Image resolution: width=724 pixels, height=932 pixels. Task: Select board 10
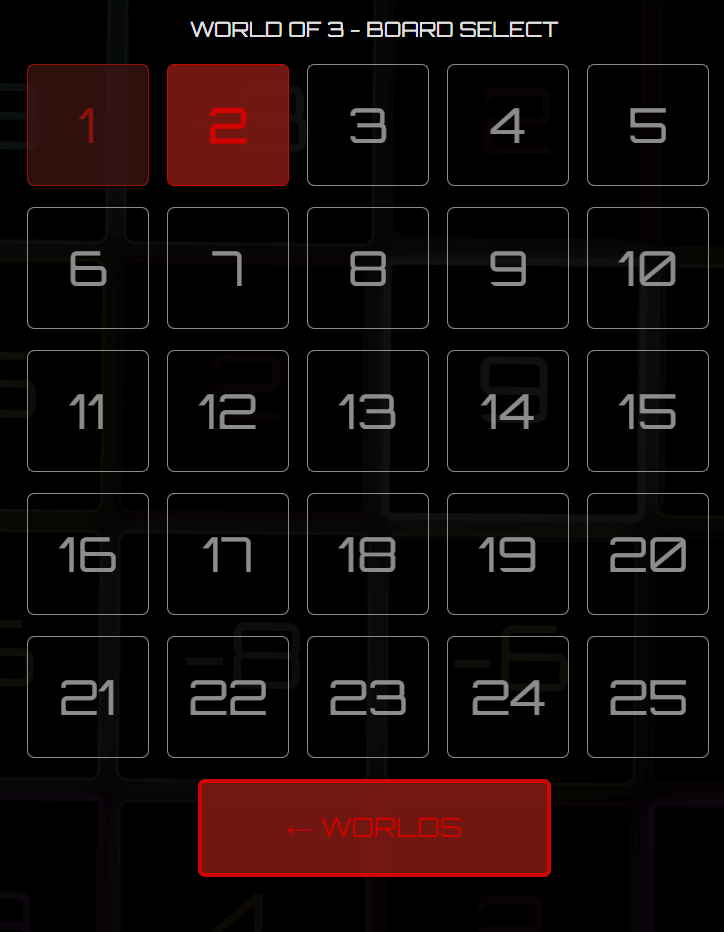tap(648, 268)
